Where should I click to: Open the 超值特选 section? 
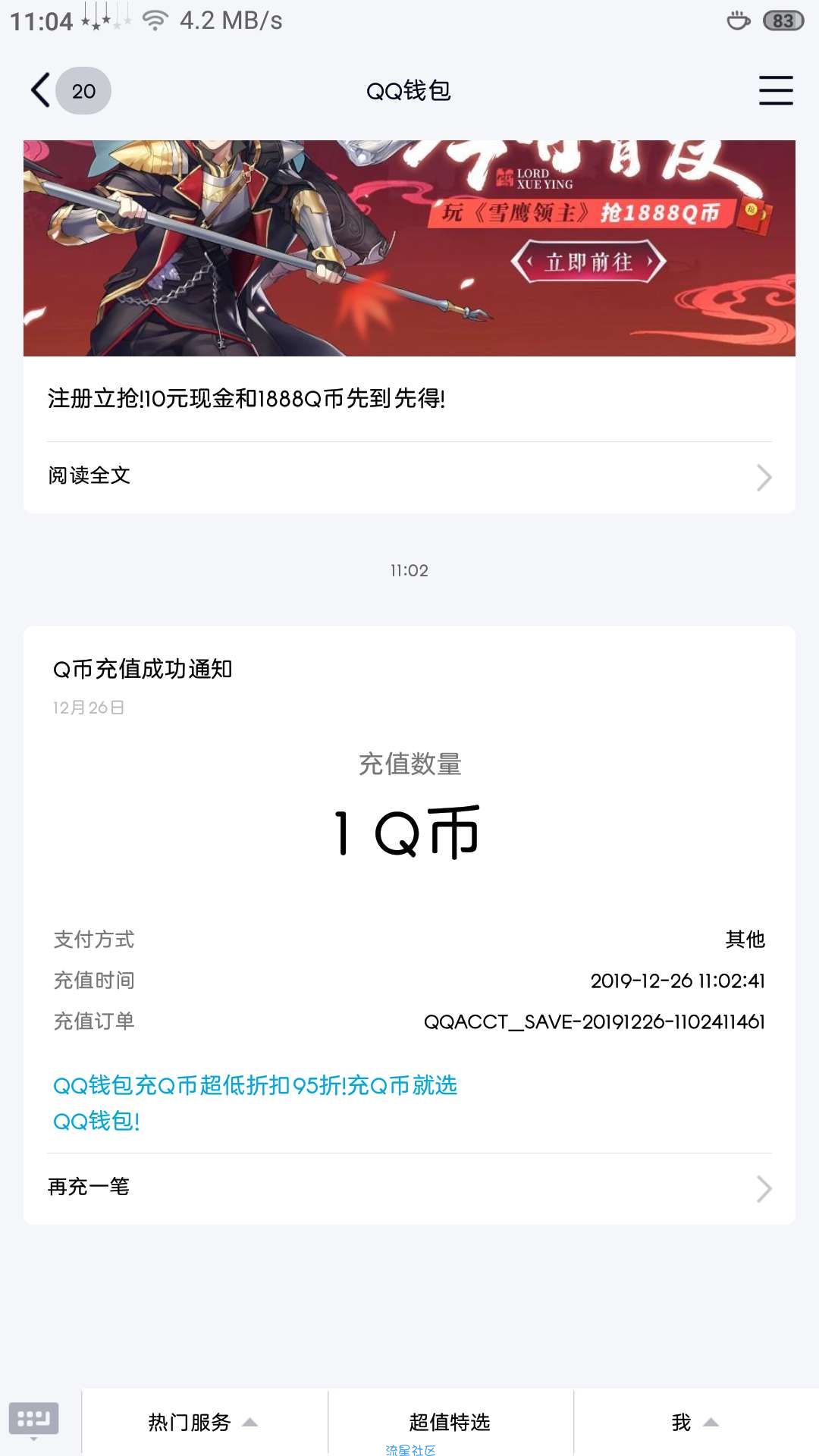tap(450, 1422)
